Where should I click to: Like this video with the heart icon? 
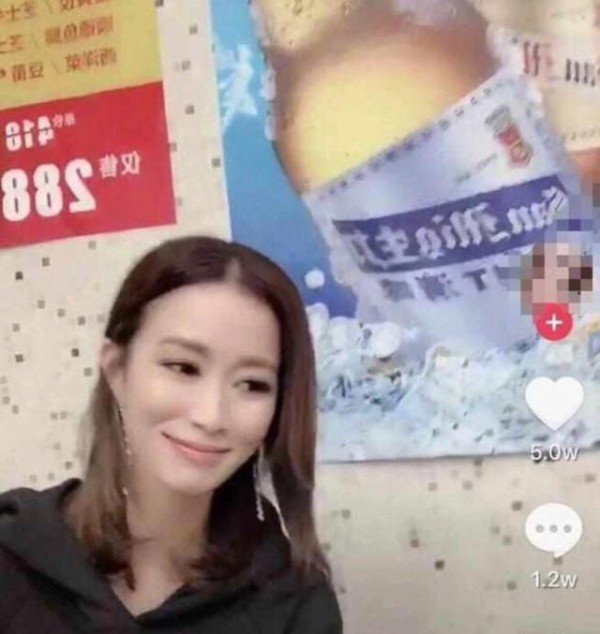point(554,403)
